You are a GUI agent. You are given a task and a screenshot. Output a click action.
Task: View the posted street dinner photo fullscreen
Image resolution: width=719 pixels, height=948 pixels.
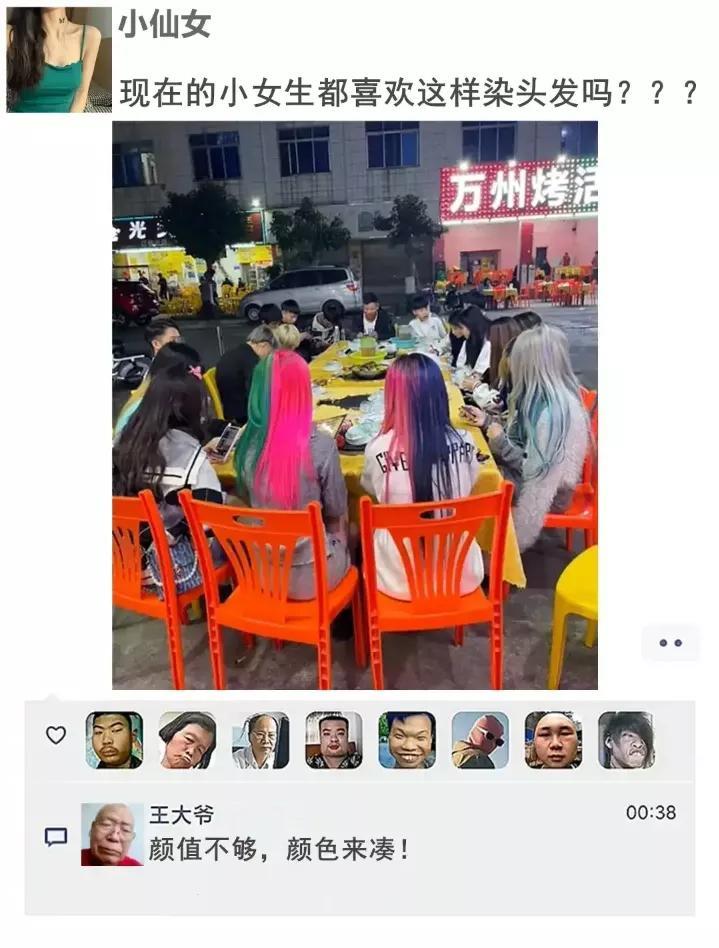coord(354,405)
